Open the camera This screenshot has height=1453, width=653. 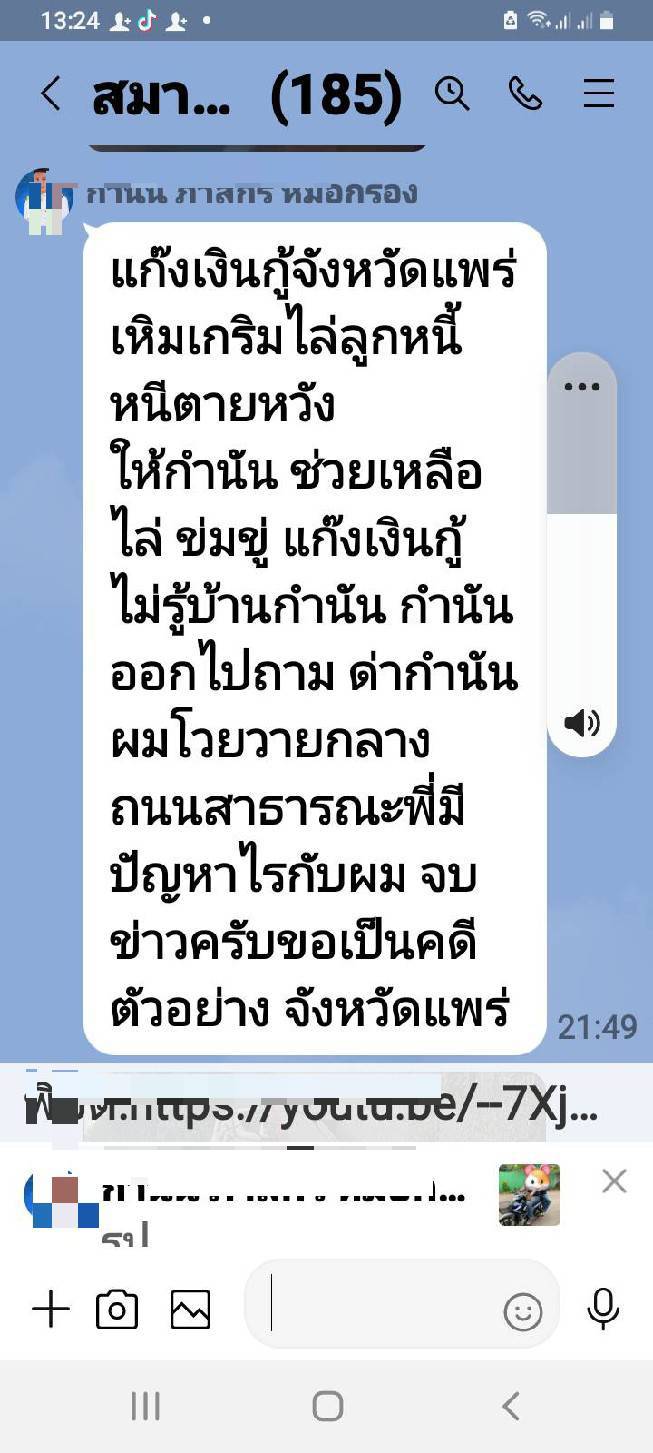117,1309
